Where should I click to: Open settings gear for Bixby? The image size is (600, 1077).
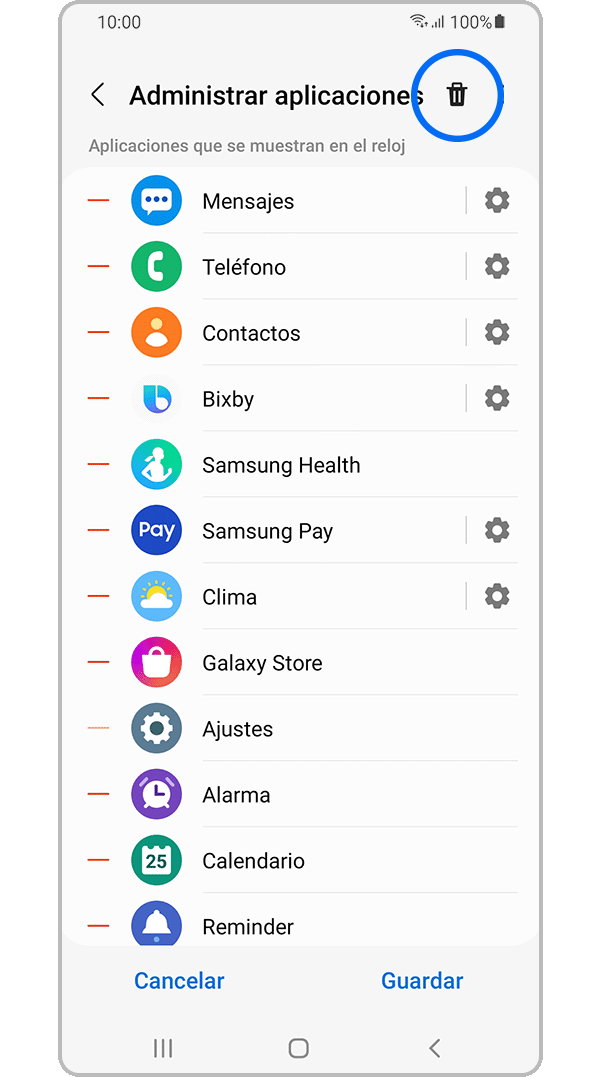click(497, 399)
